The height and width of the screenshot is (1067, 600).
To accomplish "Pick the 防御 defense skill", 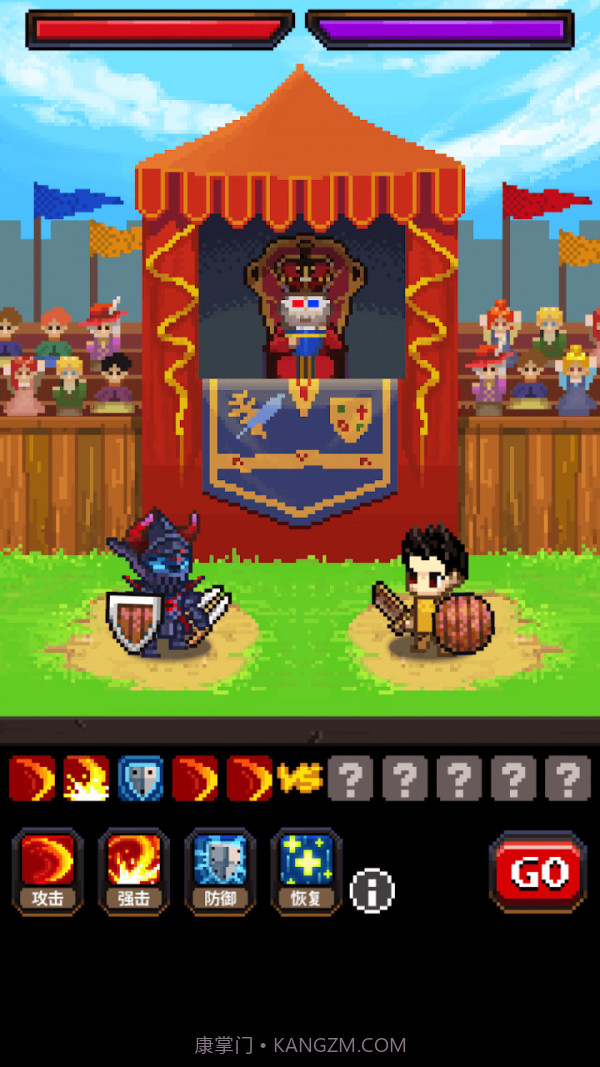I will click(219, 871).
